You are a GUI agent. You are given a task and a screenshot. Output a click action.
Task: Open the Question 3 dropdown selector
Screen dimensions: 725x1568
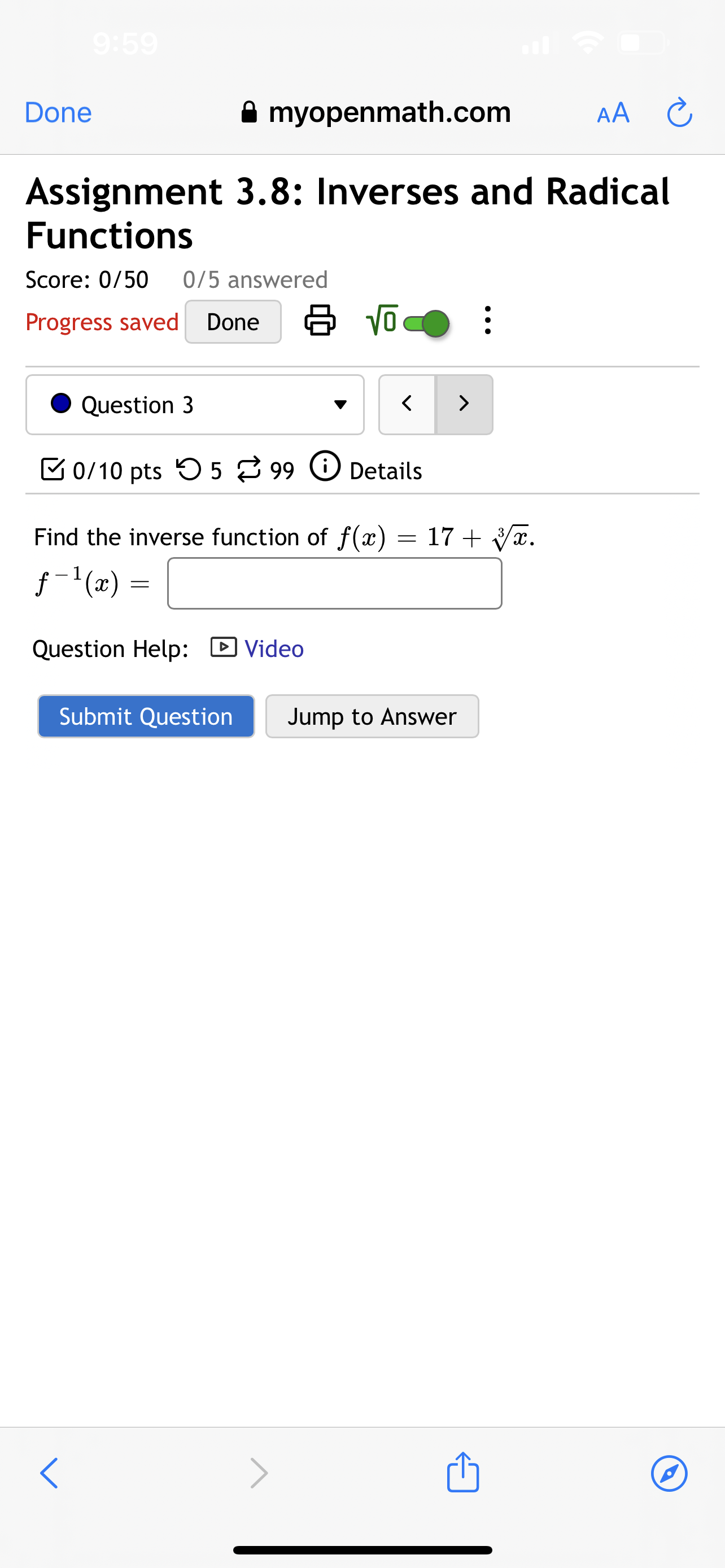tap(342, 404)
